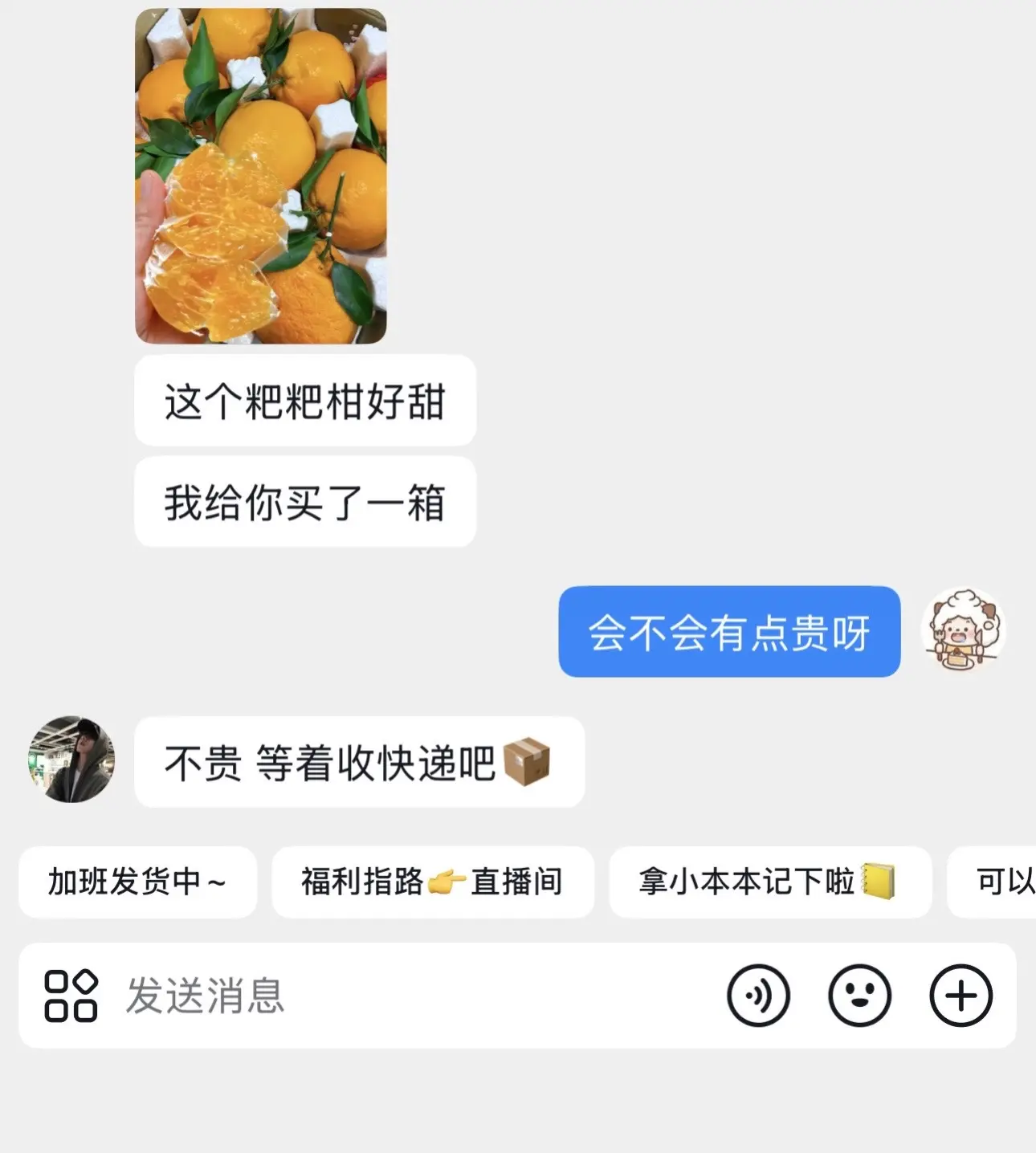
Task: Tap the '拿小本本记下啦📒' suggestion chip
Action: coord(771,882)
